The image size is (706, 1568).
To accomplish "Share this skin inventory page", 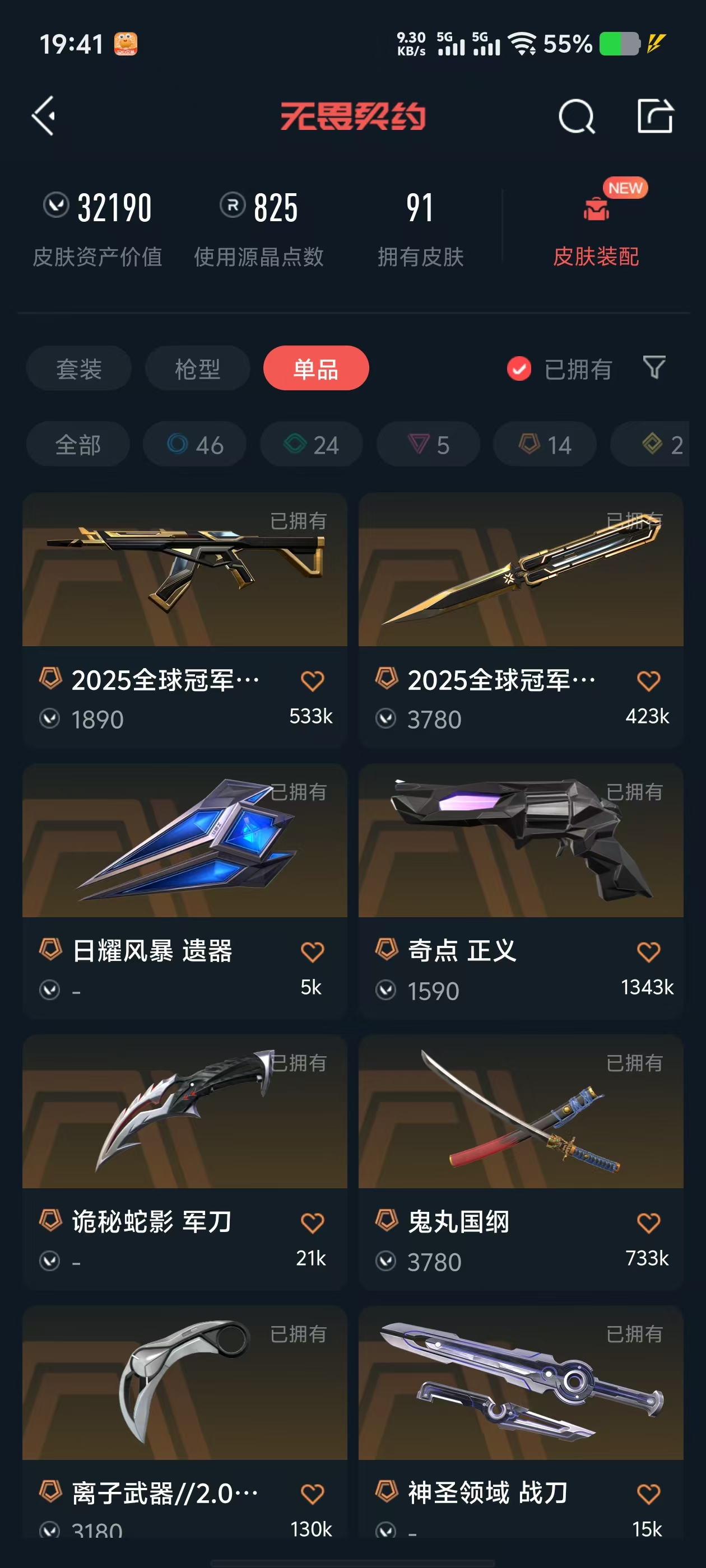I will click(655, 116).
